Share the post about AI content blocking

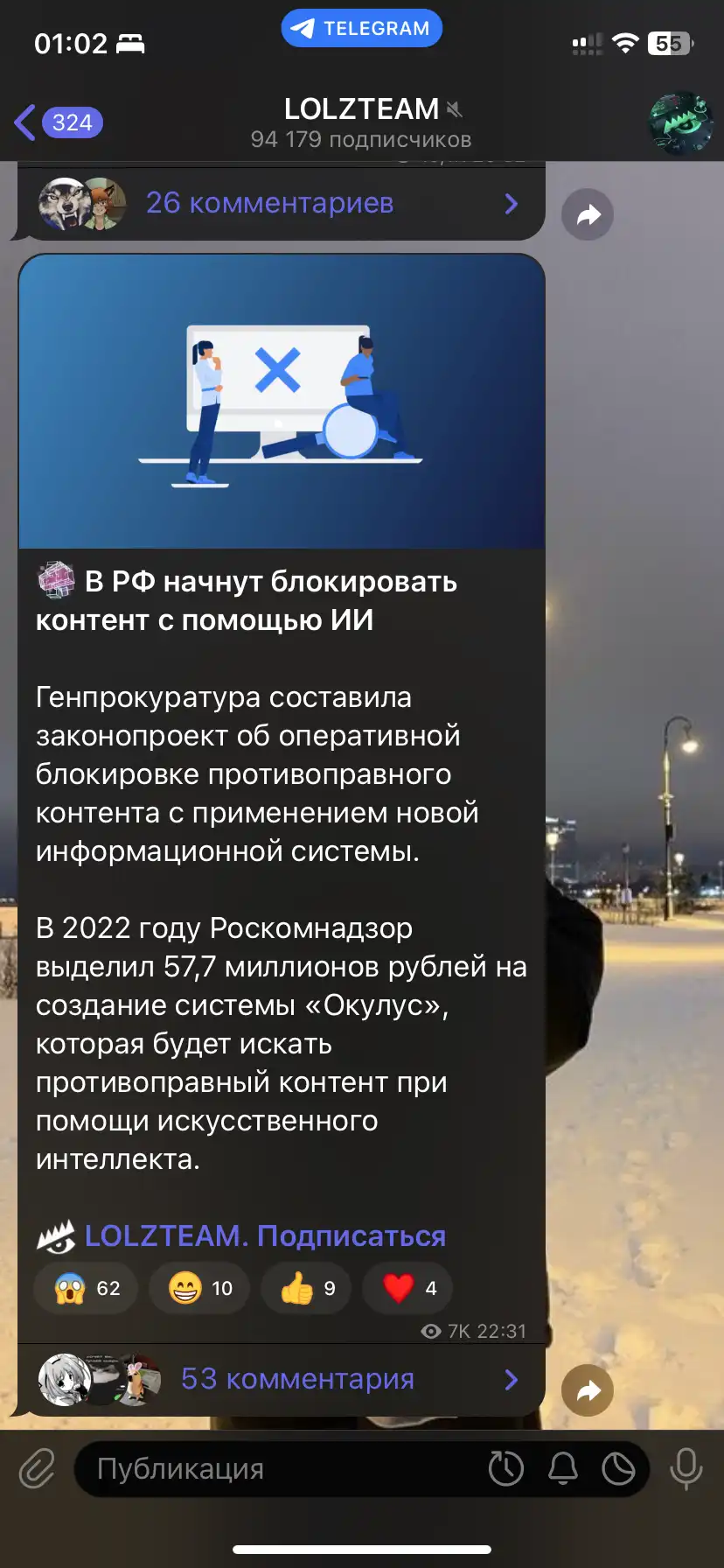pos(588,1390)
